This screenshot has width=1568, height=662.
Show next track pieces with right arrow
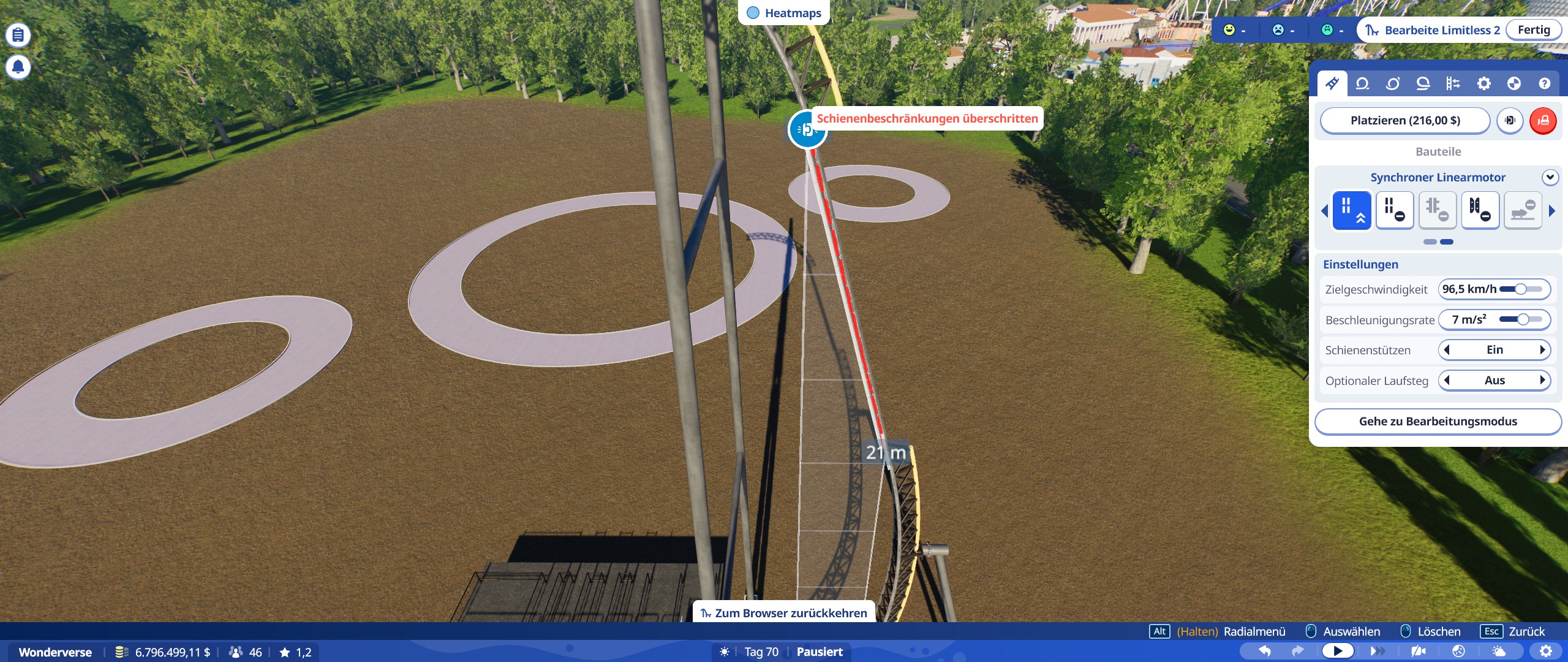coord(1551,211)
